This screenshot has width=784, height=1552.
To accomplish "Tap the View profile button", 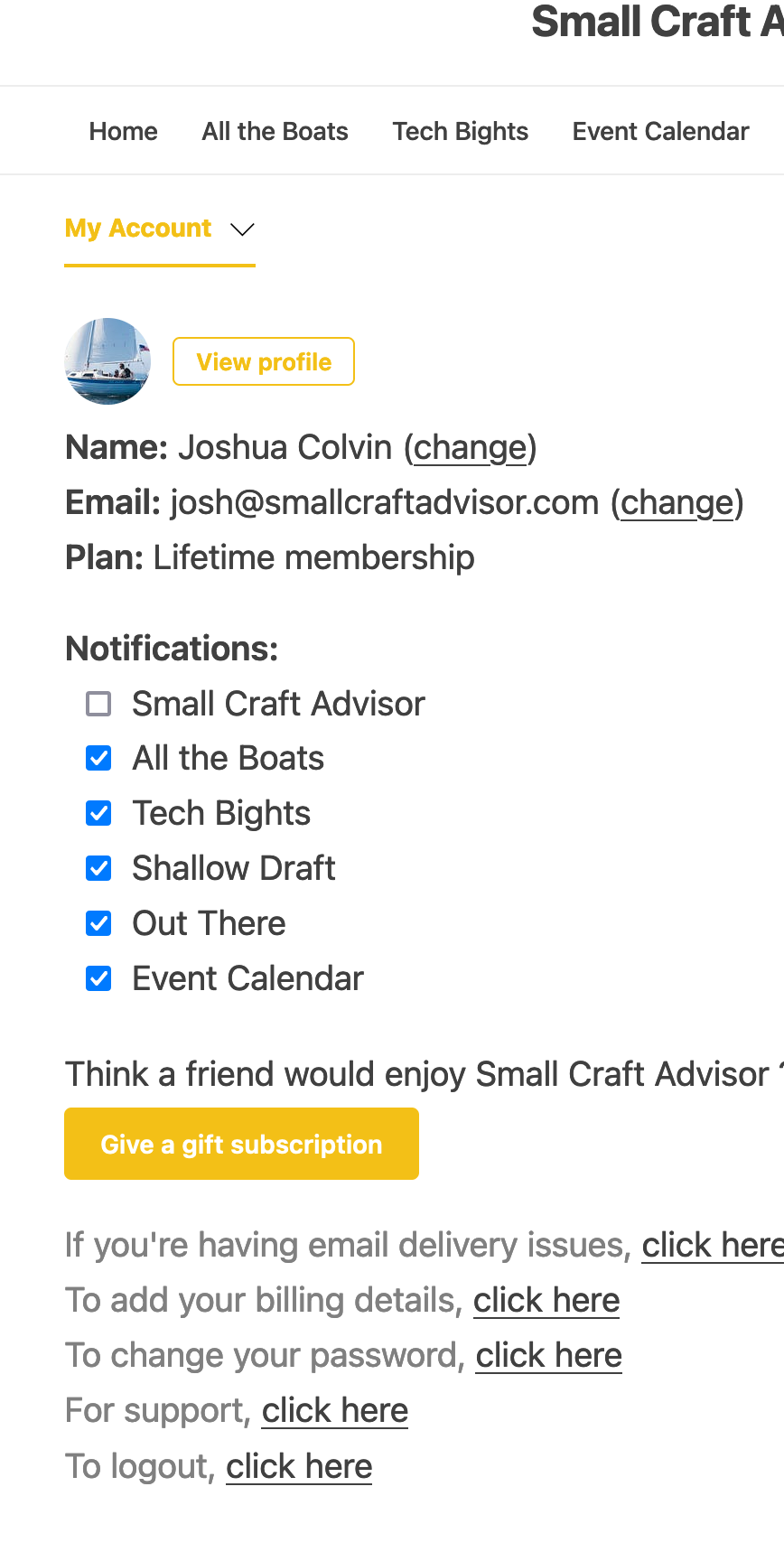I will 264,361.
